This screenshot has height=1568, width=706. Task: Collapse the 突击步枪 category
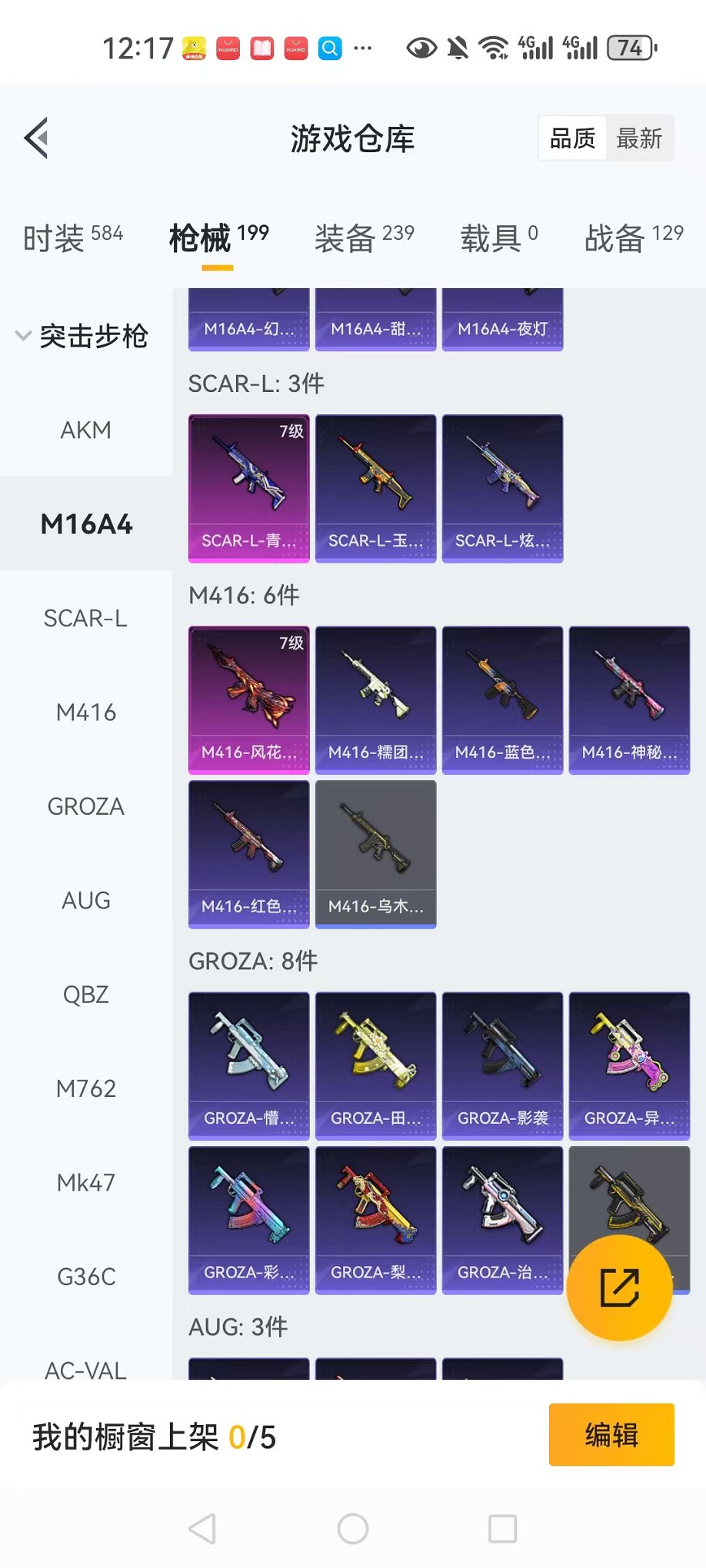point(83,336)
